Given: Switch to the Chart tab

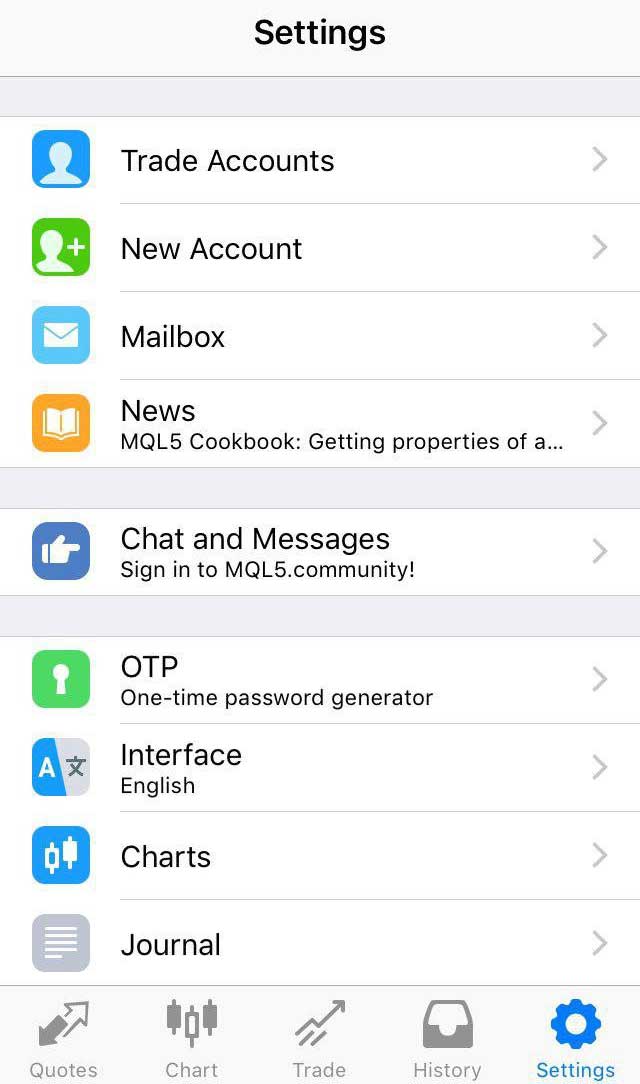Looking at the screenshot, I should point(191,1038).
